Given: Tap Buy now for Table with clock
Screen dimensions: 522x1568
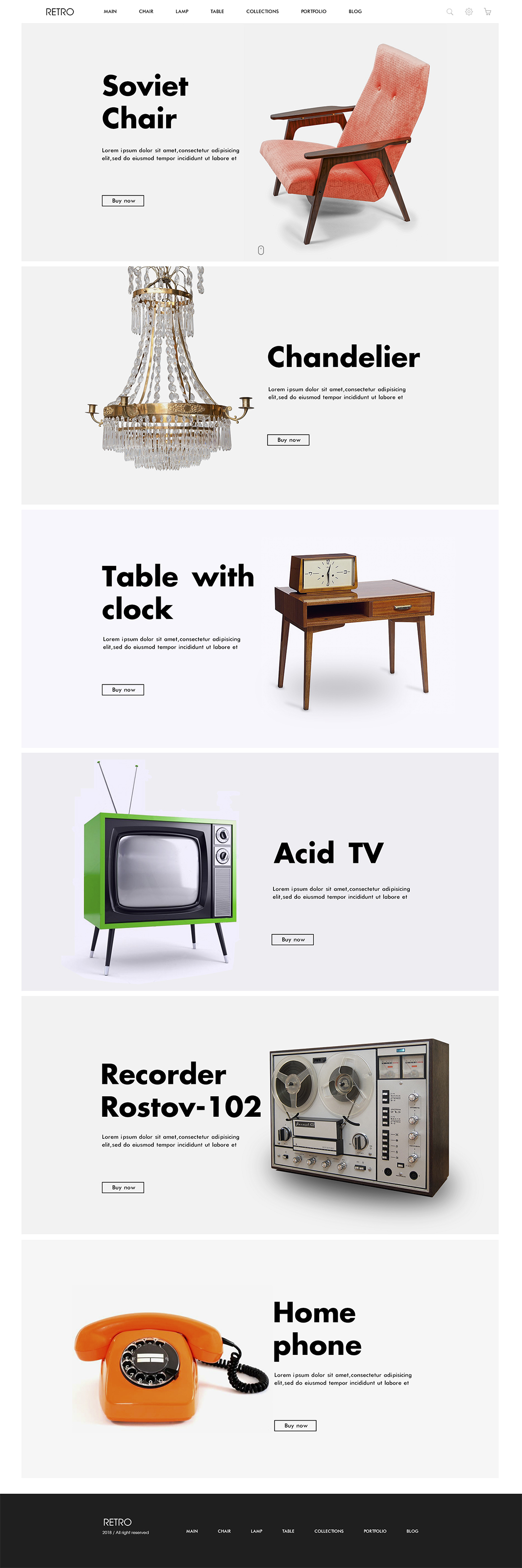Looking at the screenshot, I should [123, 689].
